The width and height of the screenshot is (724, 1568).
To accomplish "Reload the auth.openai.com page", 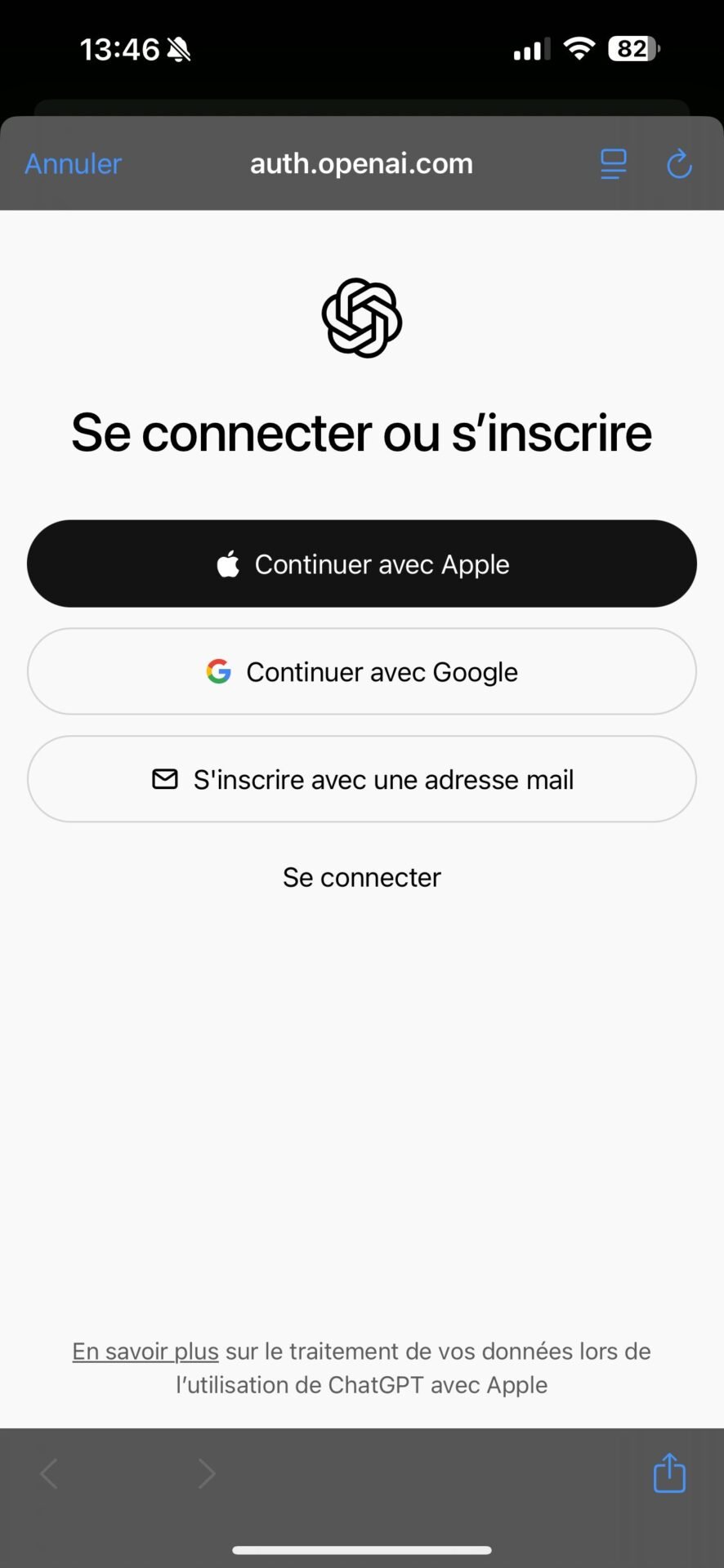I will click(679, 164).
